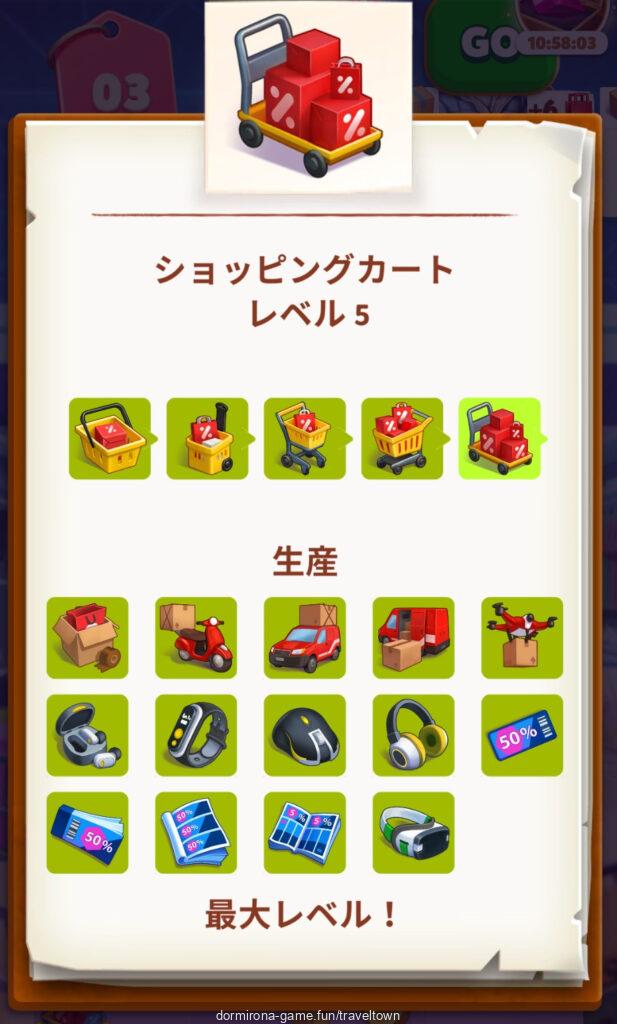Select the level 5 trolley with boxes tile
This screenshot has height=1024, width=617.
[499, 438]
